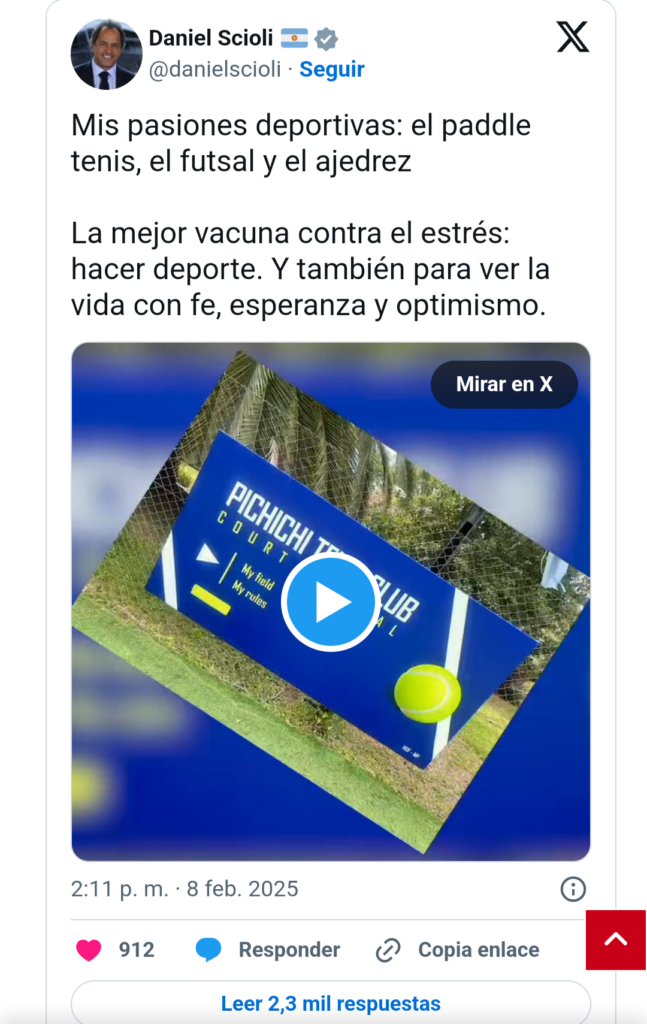
Task: Open Leer 2,3 mil respuestas
Action: point(330,1002)
